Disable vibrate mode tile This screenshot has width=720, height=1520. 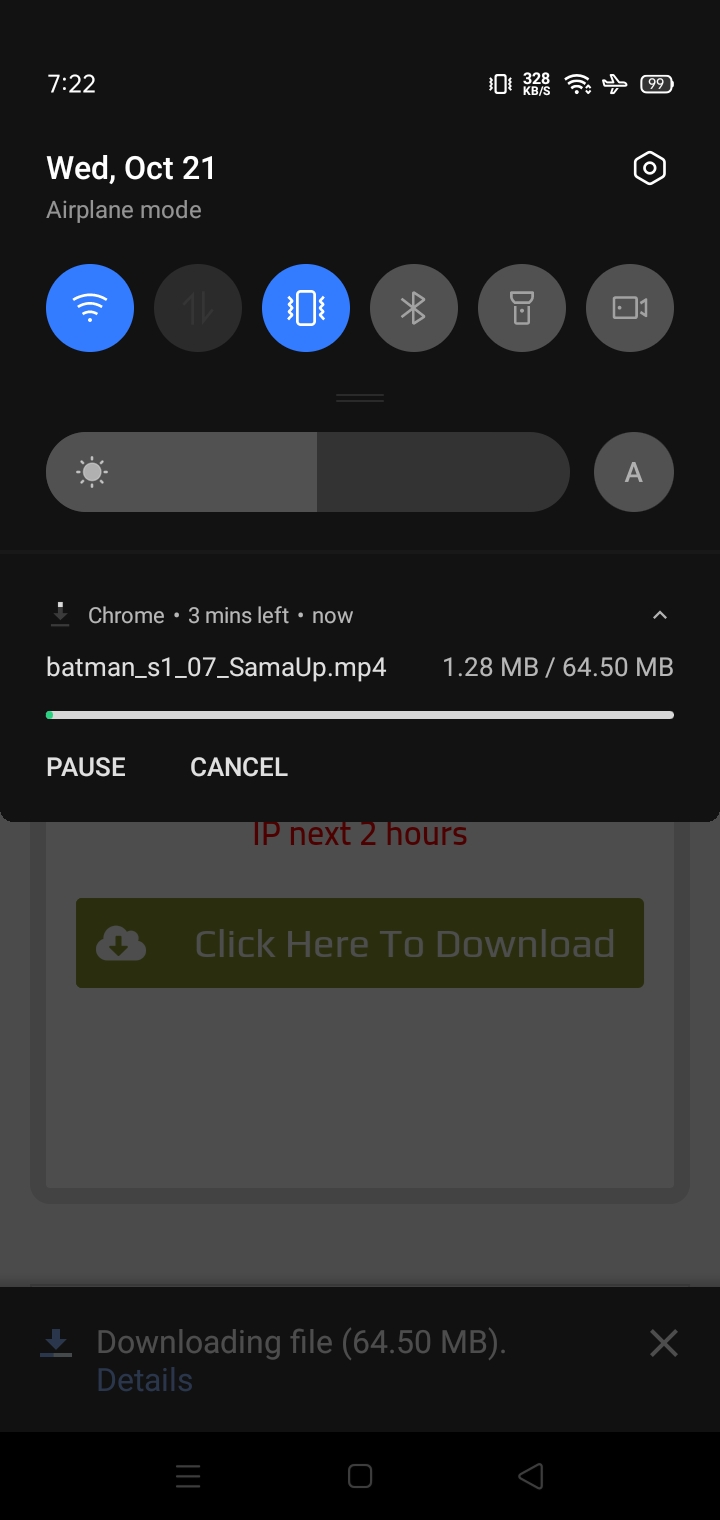tap(306, 308)
